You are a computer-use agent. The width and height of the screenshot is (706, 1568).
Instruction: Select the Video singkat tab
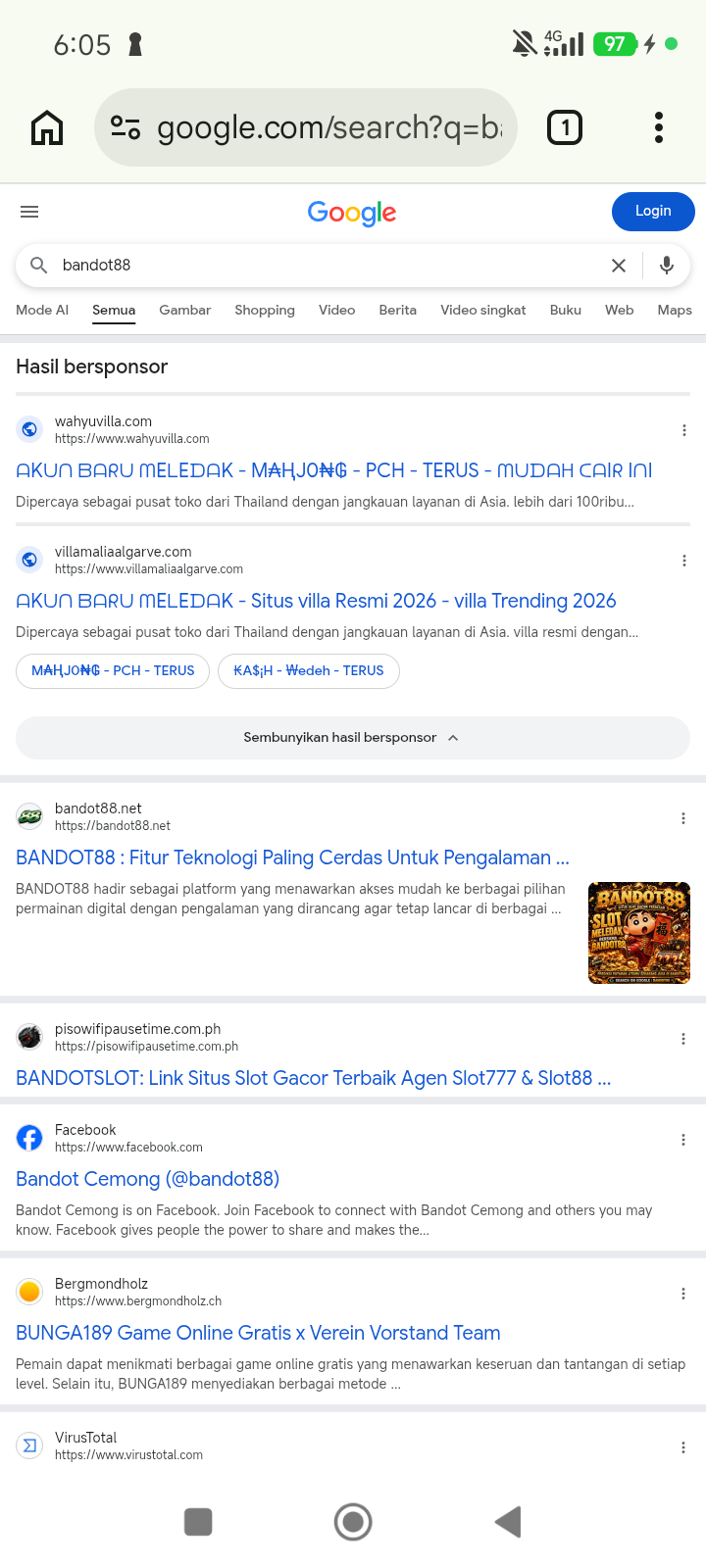coord(483,310)
